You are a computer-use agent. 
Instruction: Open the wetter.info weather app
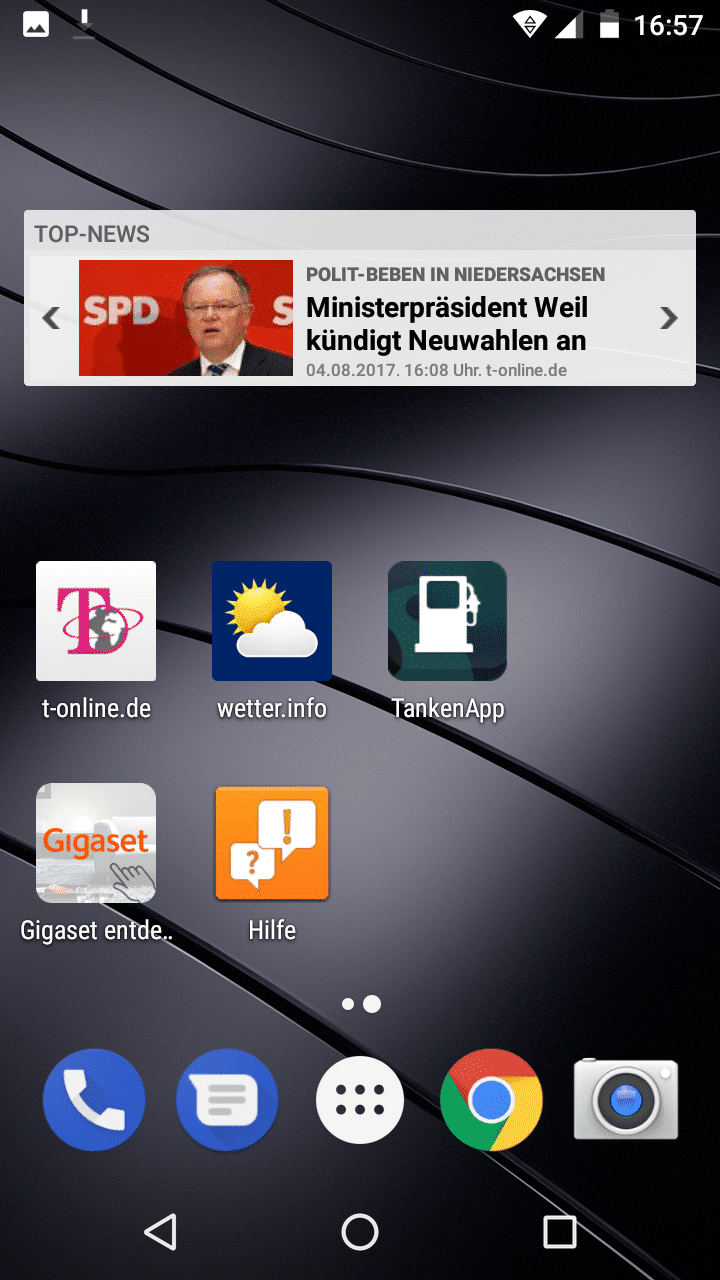point(272,622)
